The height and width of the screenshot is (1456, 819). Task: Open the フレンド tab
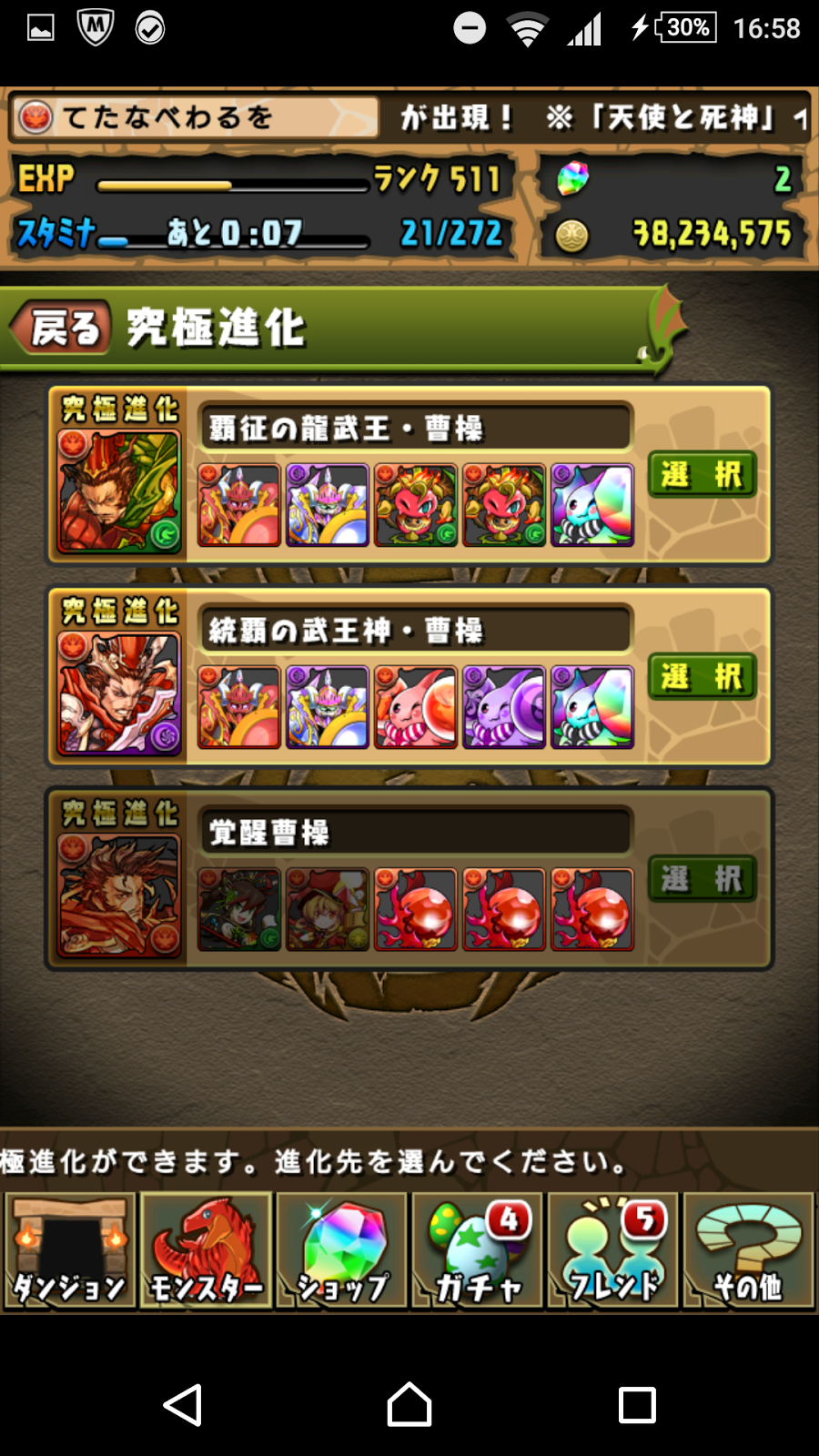[x=613, y=1251]
